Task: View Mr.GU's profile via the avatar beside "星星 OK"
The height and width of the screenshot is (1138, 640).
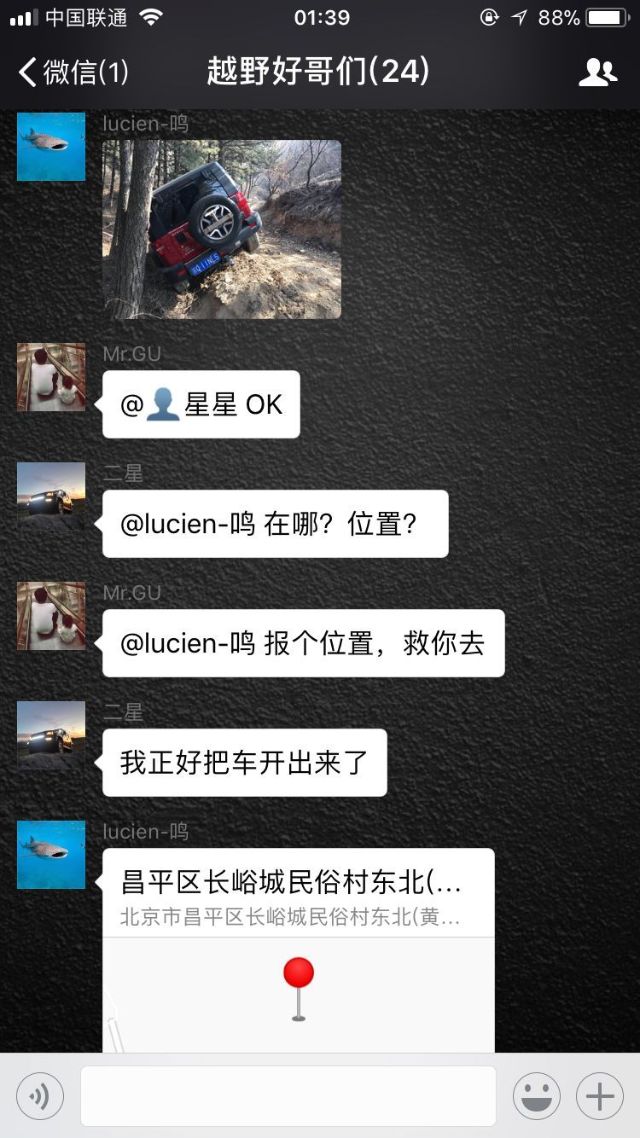Action: (51, 378)
